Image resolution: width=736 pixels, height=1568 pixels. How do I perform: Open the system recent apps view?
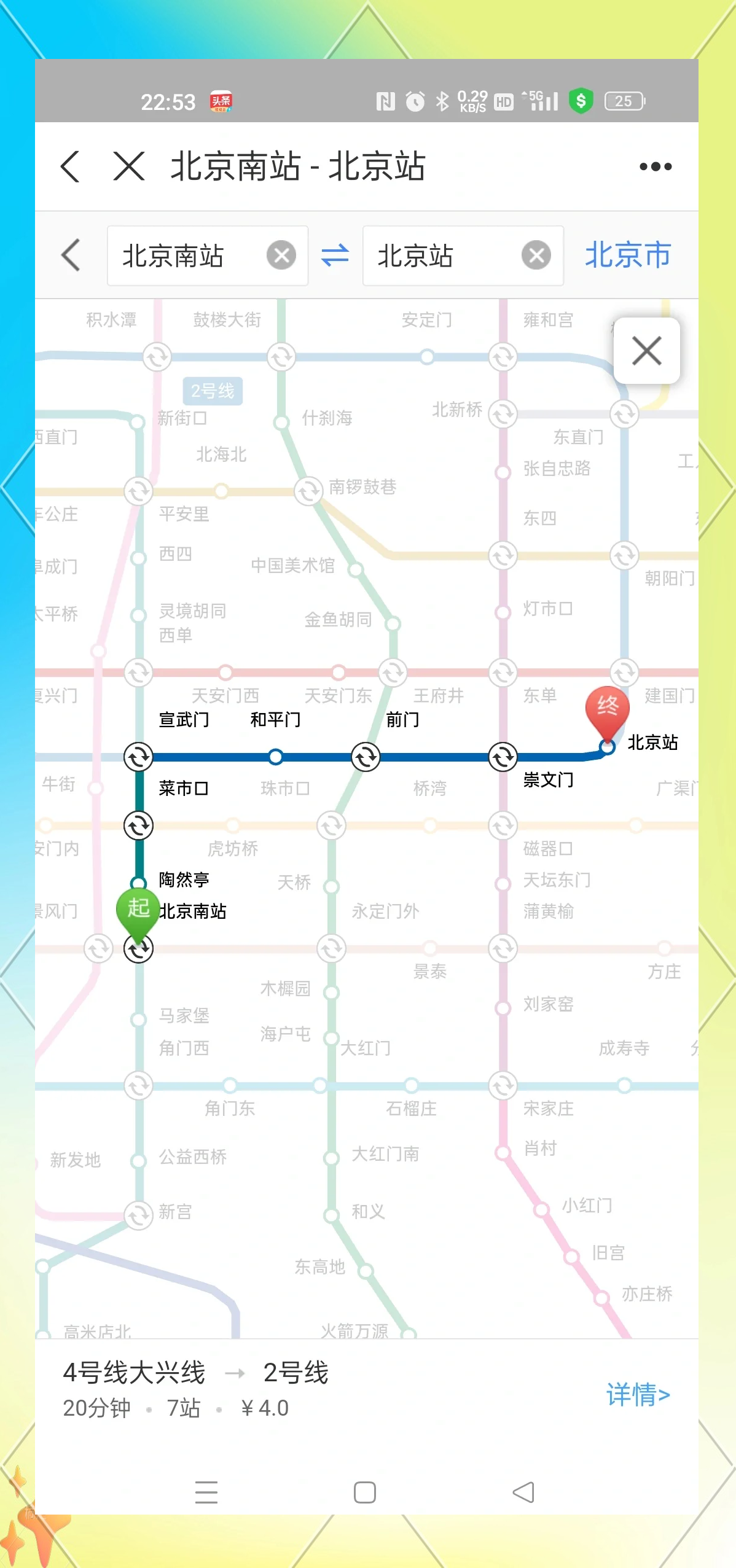click(206, 1492)
